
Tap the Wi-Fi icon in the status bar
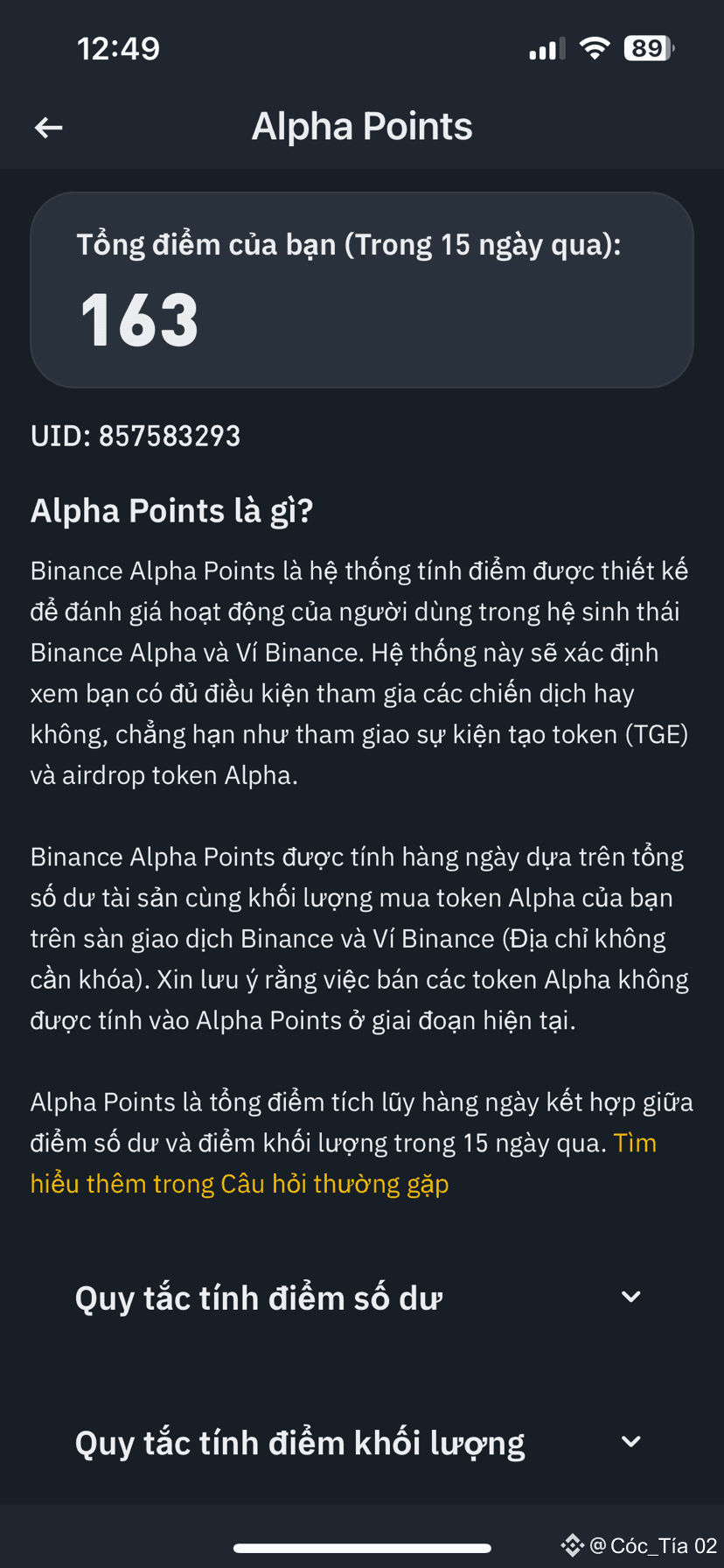tap(594, 48)
